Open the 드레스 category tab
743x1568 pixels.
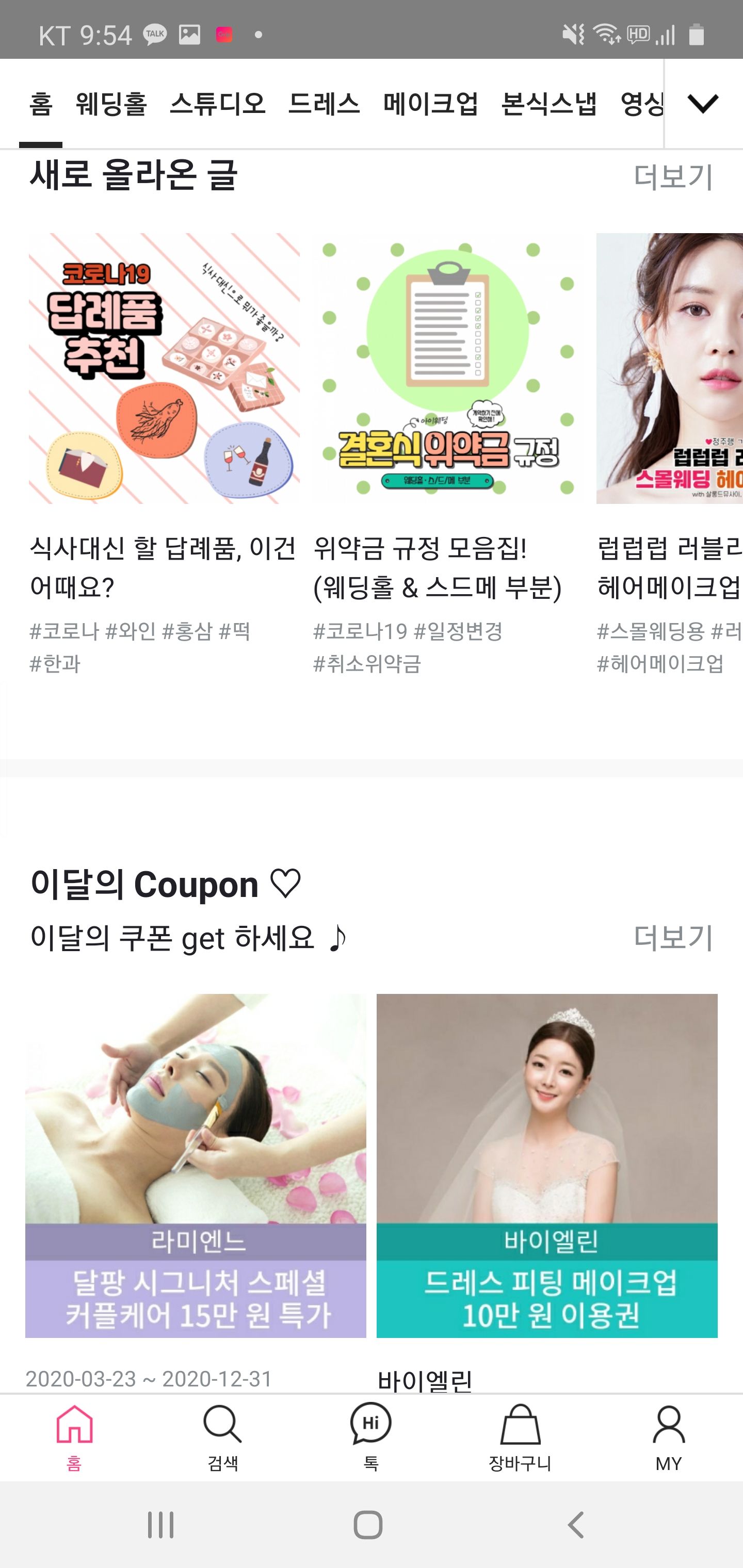324,104
